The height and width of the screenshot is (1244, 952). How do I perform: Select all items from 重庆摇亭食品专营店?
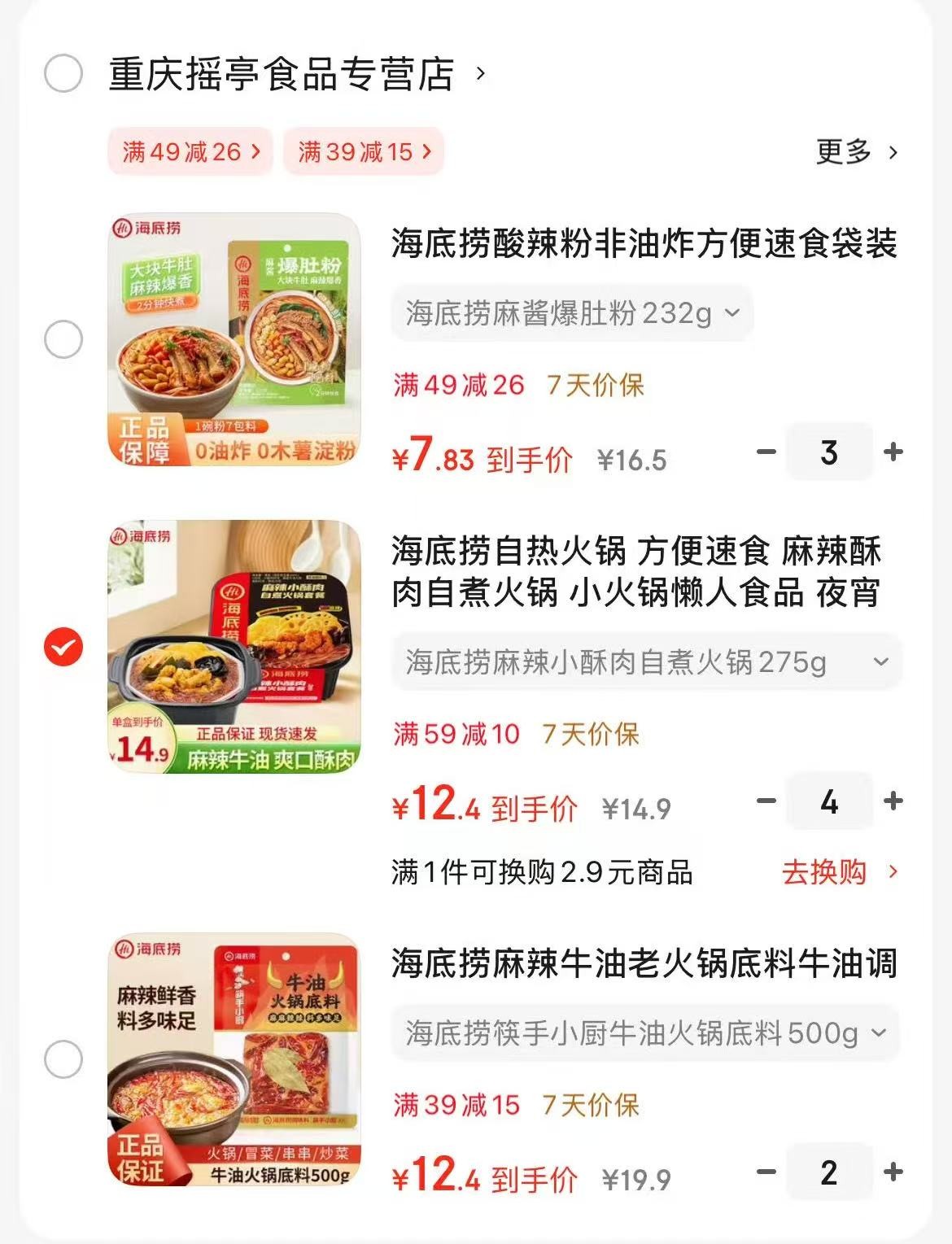(x=63, y=74)
